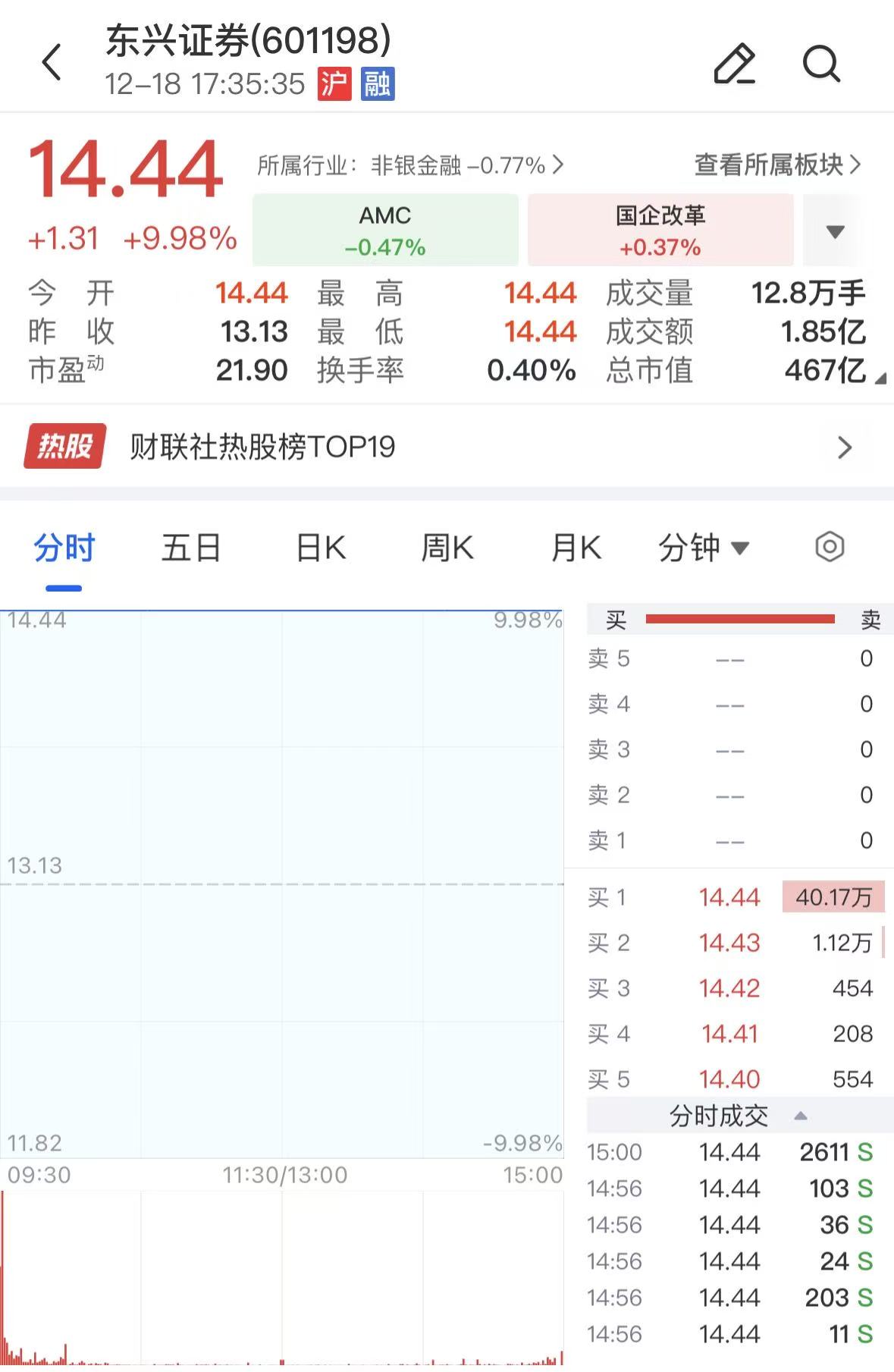Screen dimensions: 894x1372
Task: Open the AMC concept chip
Action: pyautogui.click(x=385, y=230)
